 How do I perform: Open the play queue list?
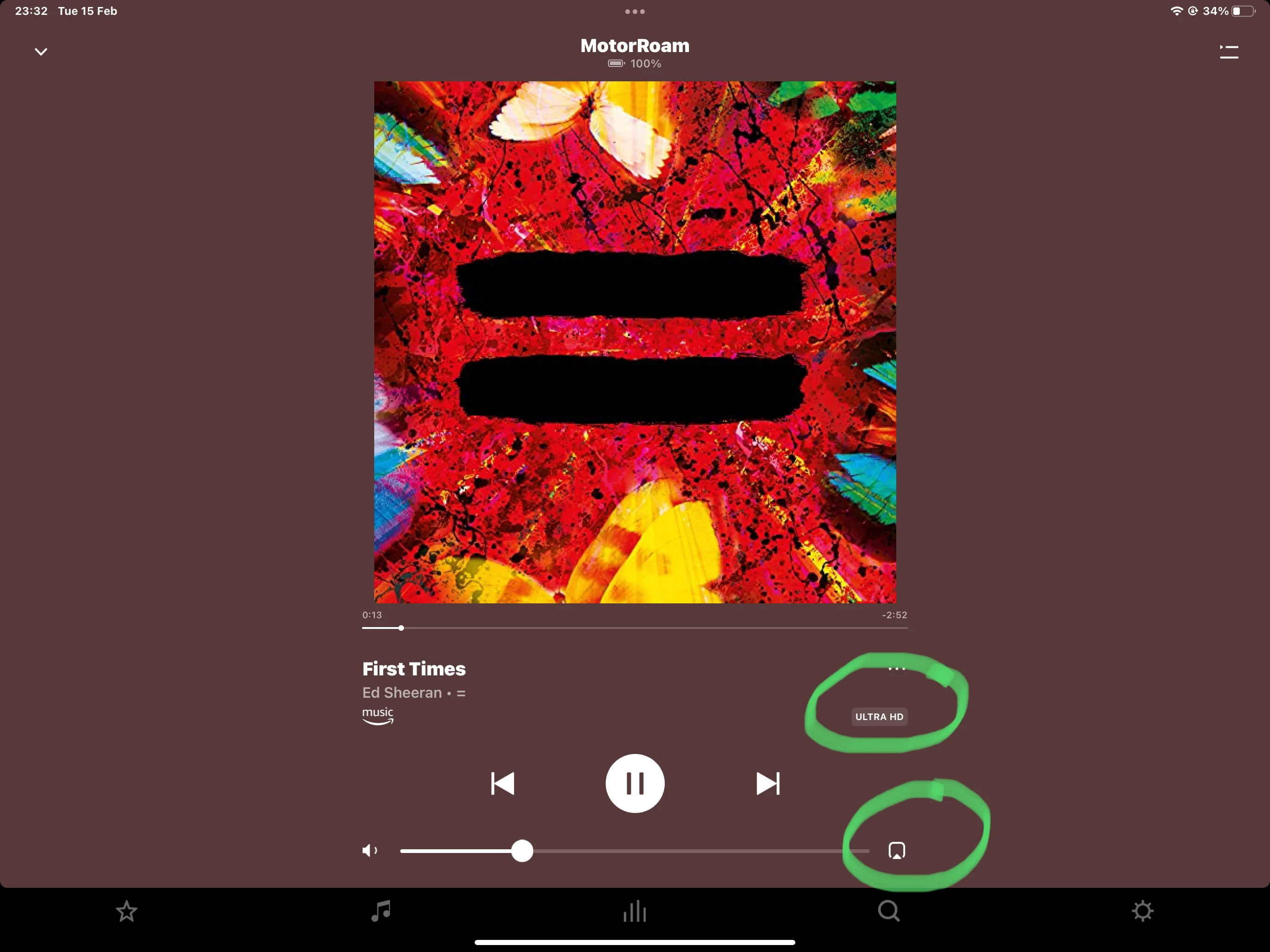(1229, 52)
